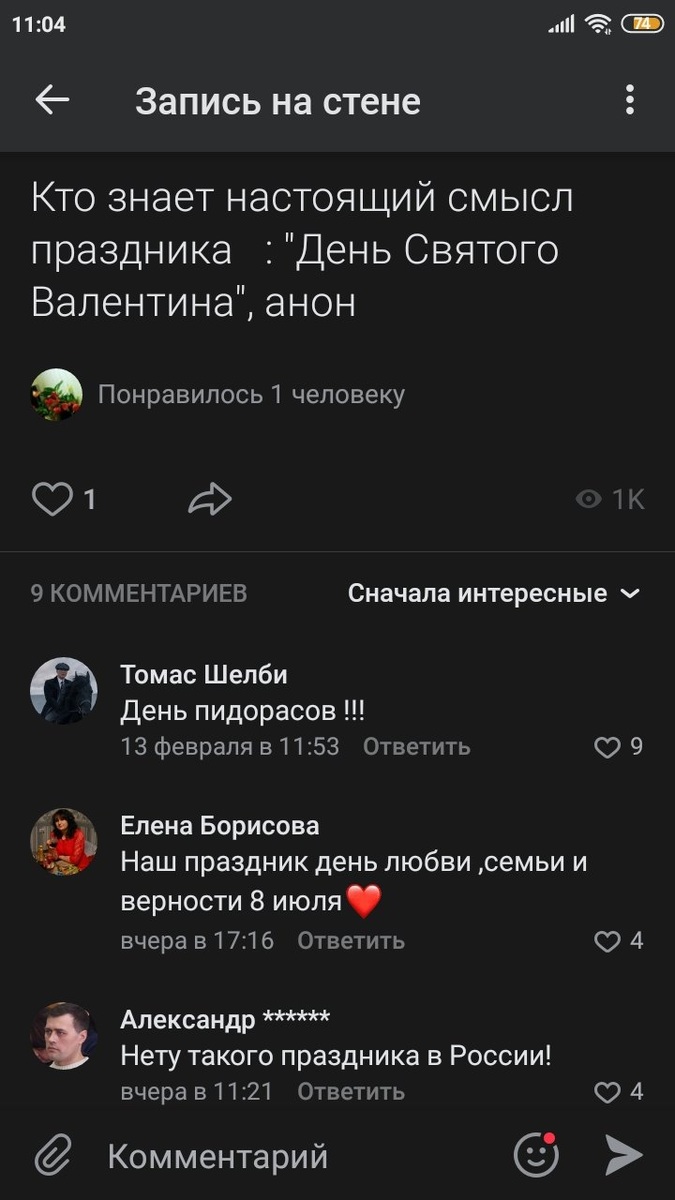Like the wall post
Screen dimensions: 675x1200
tap(52, 498)
